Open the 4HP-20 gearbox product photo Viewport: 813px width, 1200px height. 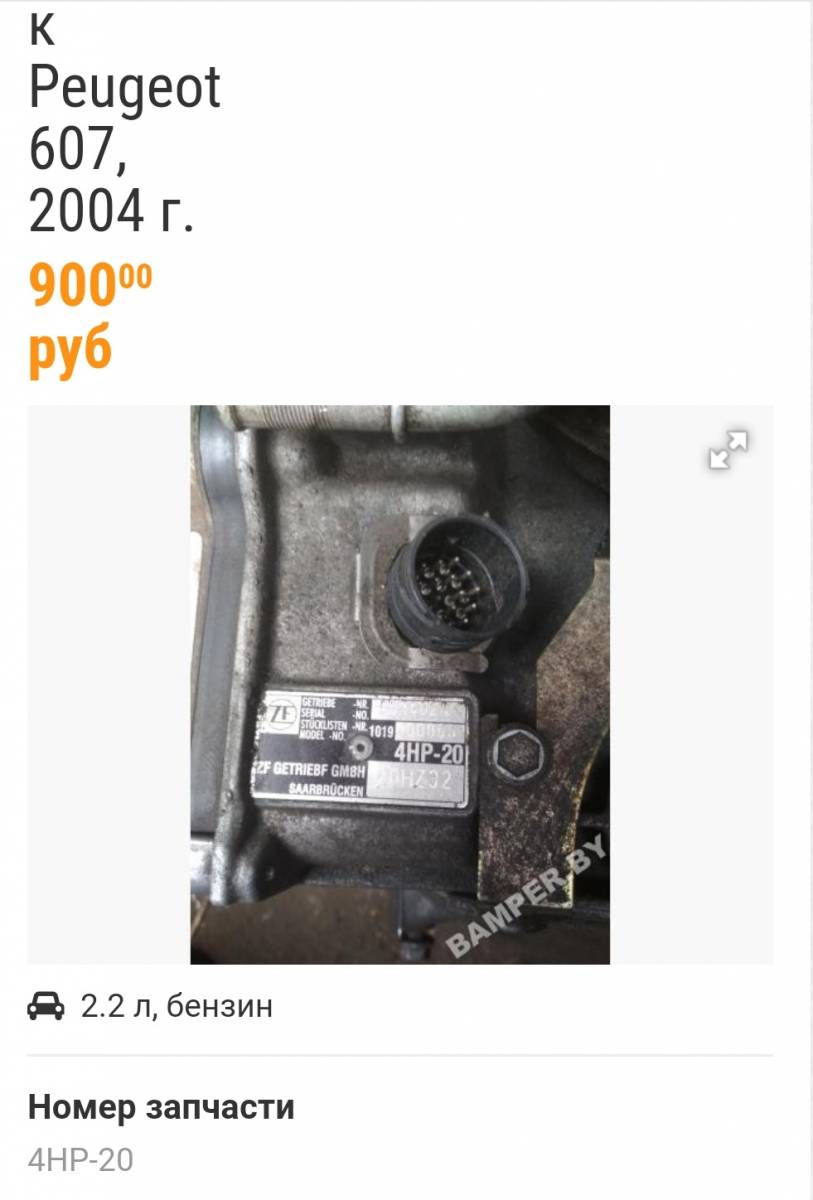click(400, 684)
